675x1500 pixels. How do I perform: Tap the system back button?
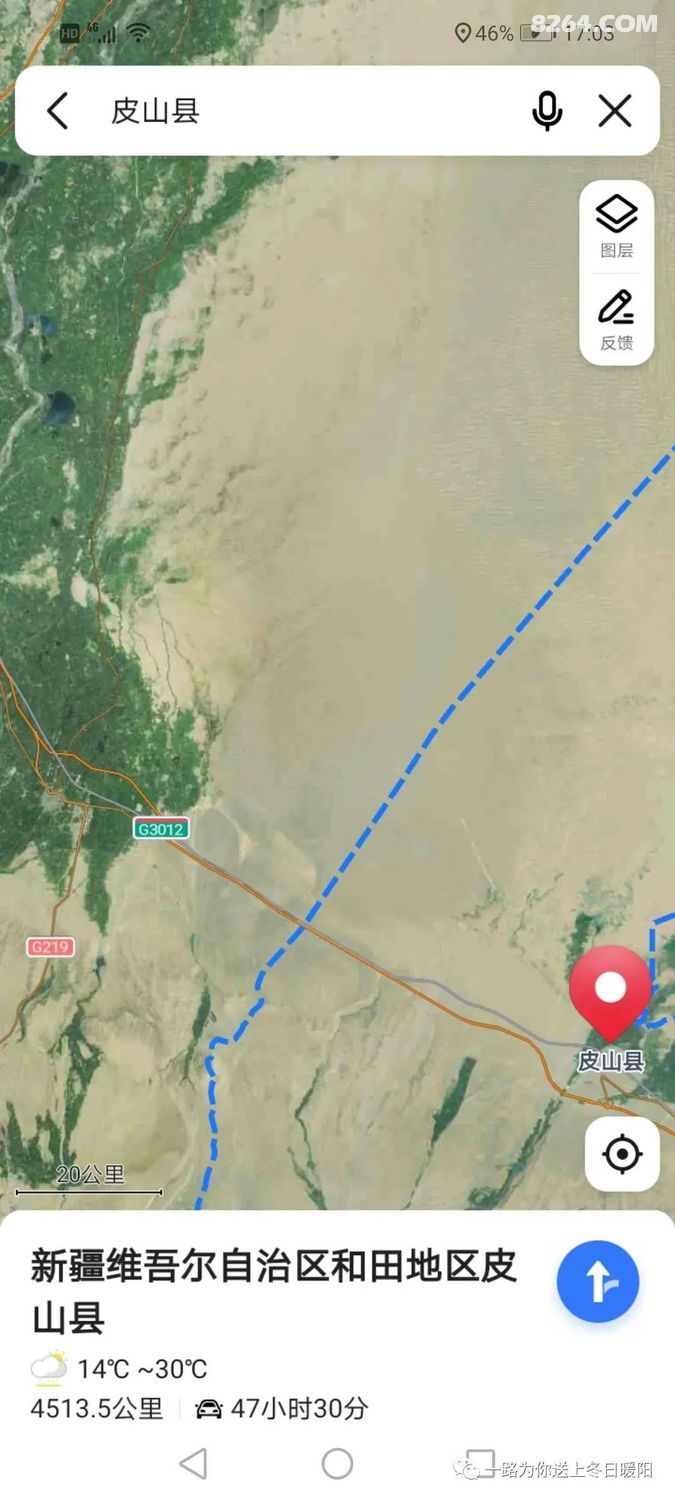(x=193, y=1464)
